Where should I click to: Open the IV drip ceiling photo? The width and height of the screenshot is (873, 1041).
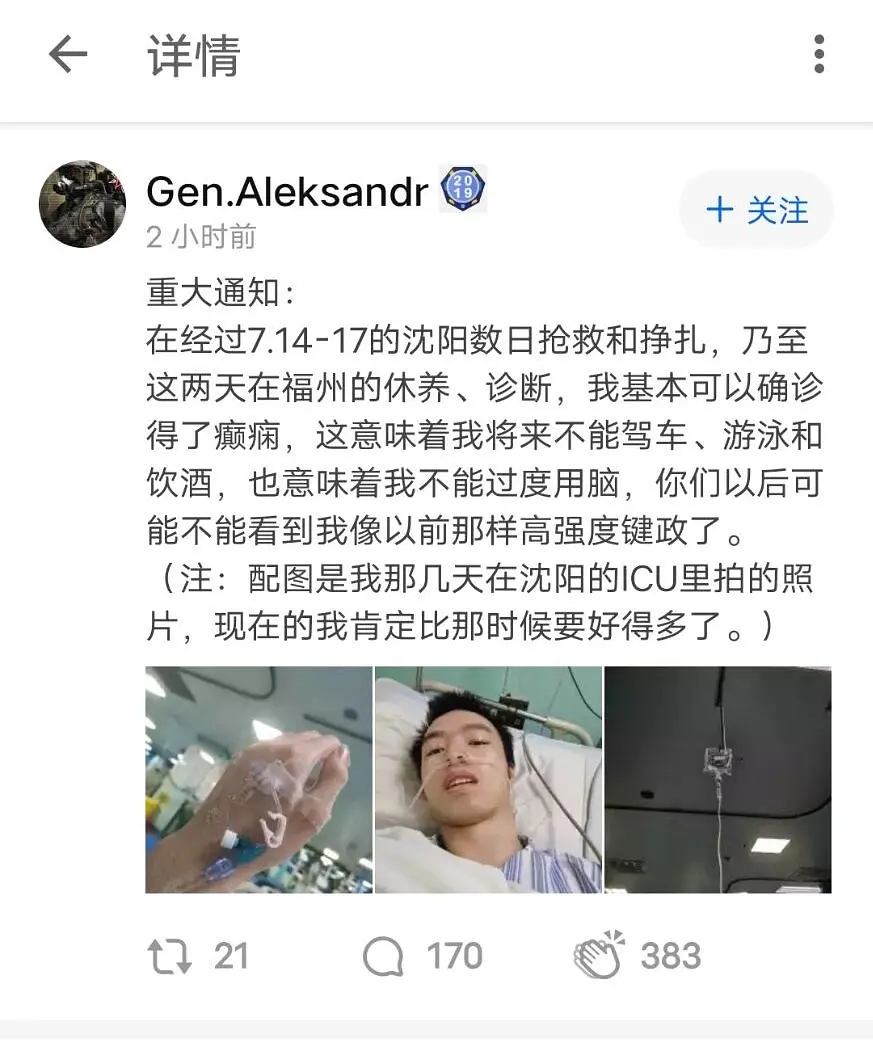(718, 779)
